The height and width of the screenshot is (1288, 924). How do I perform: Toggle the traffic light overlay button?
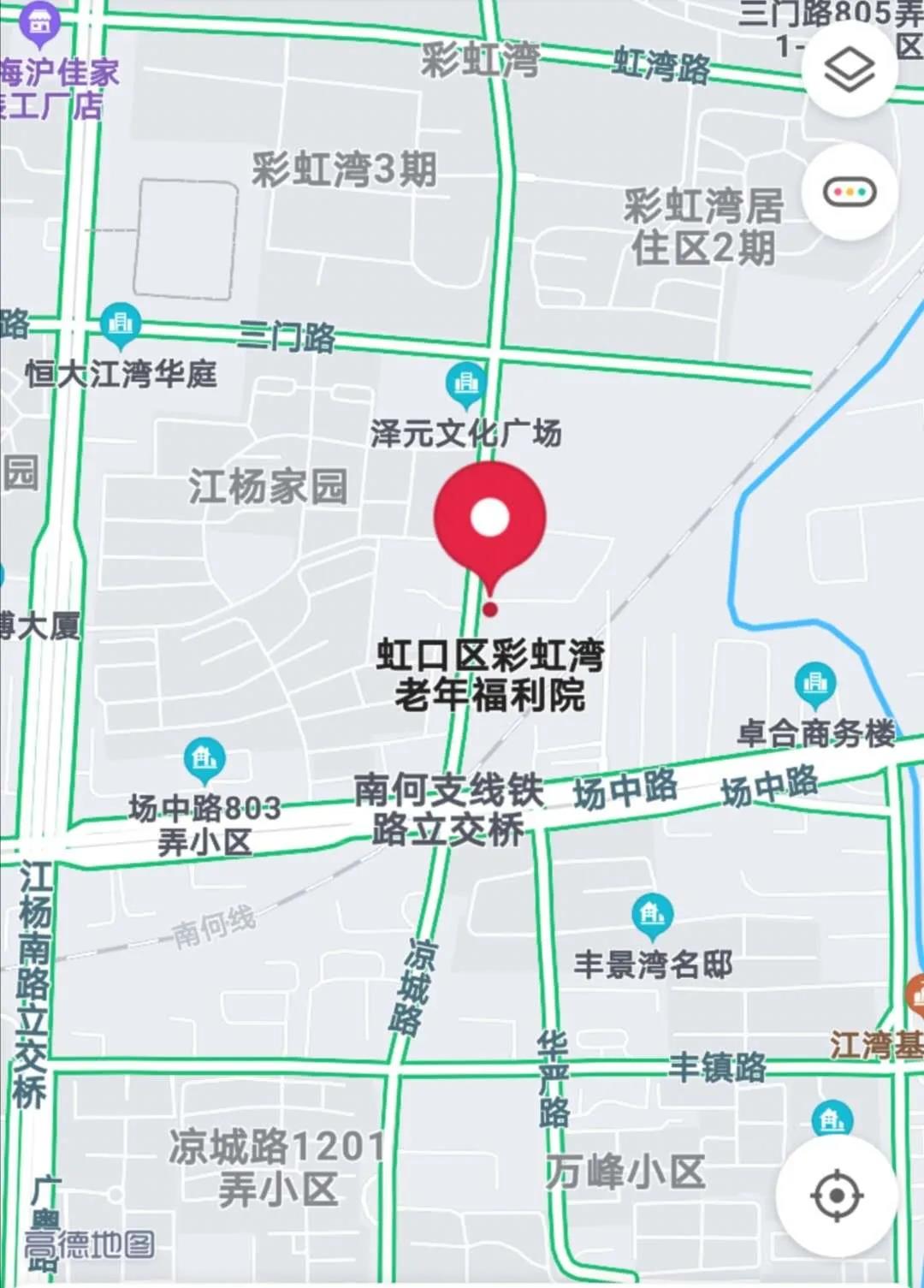(849, 193)
